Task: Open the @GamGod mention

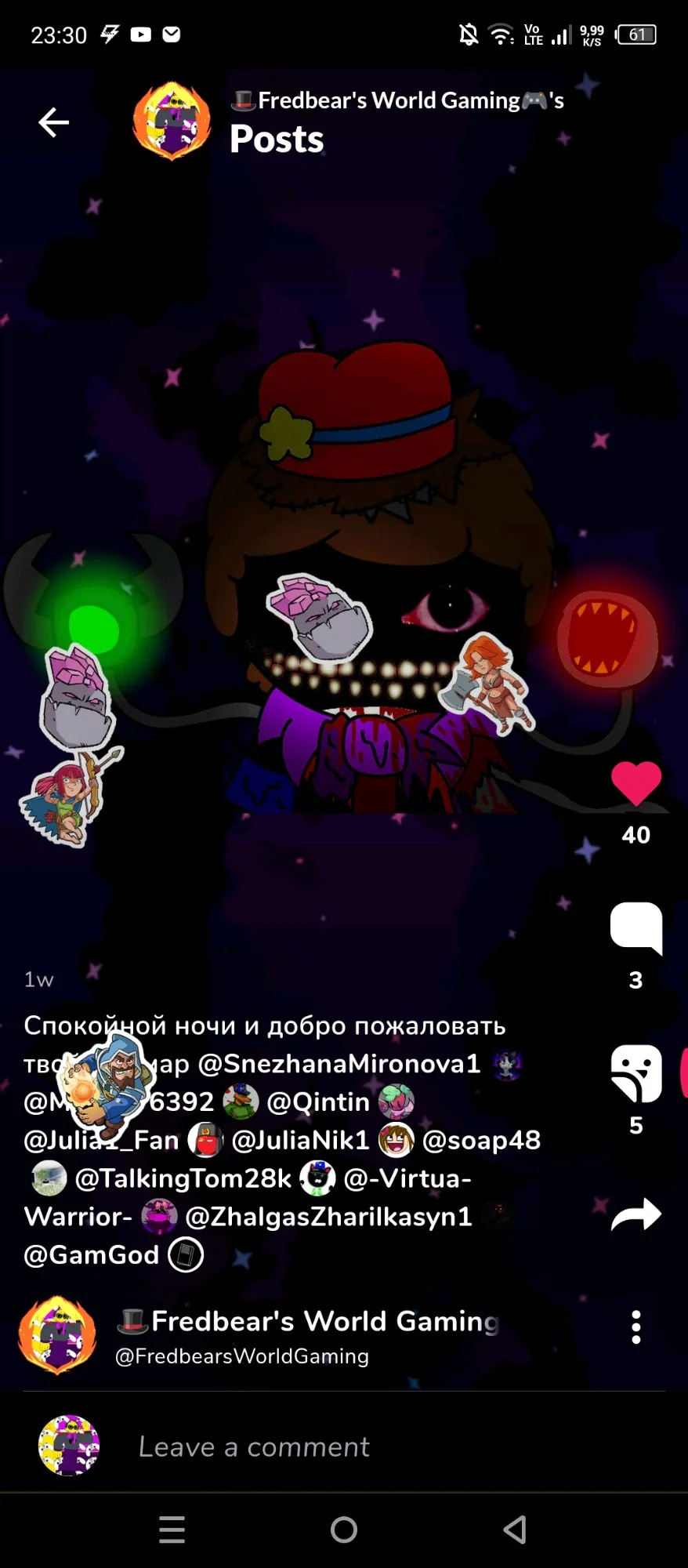Action: (x=92, y=1255)
